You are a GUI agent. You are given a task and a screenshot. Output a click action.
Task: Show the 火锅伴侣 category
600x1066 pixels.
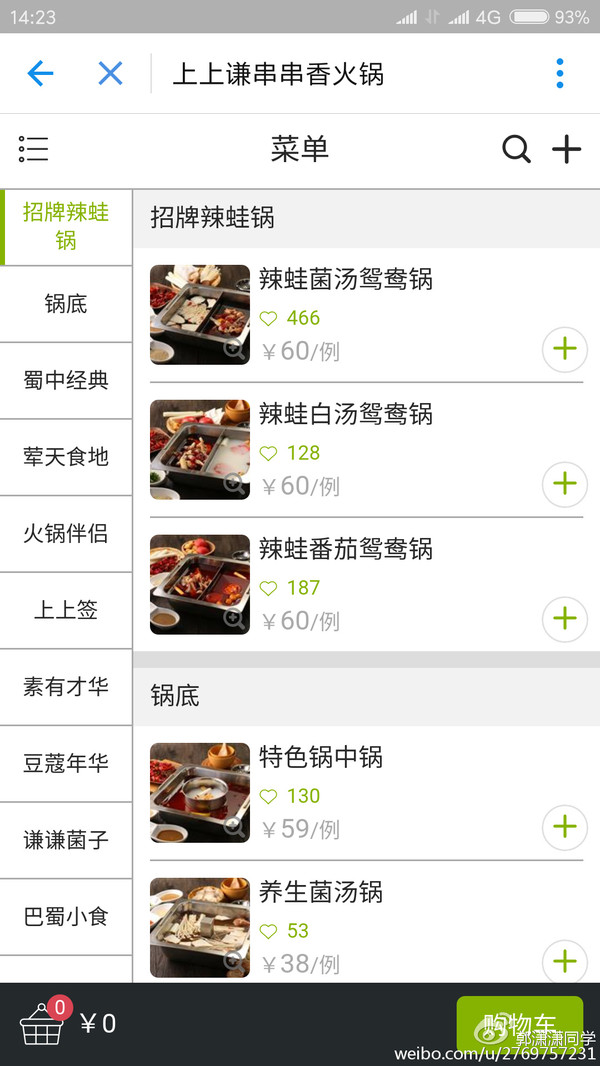pos(66,534)
